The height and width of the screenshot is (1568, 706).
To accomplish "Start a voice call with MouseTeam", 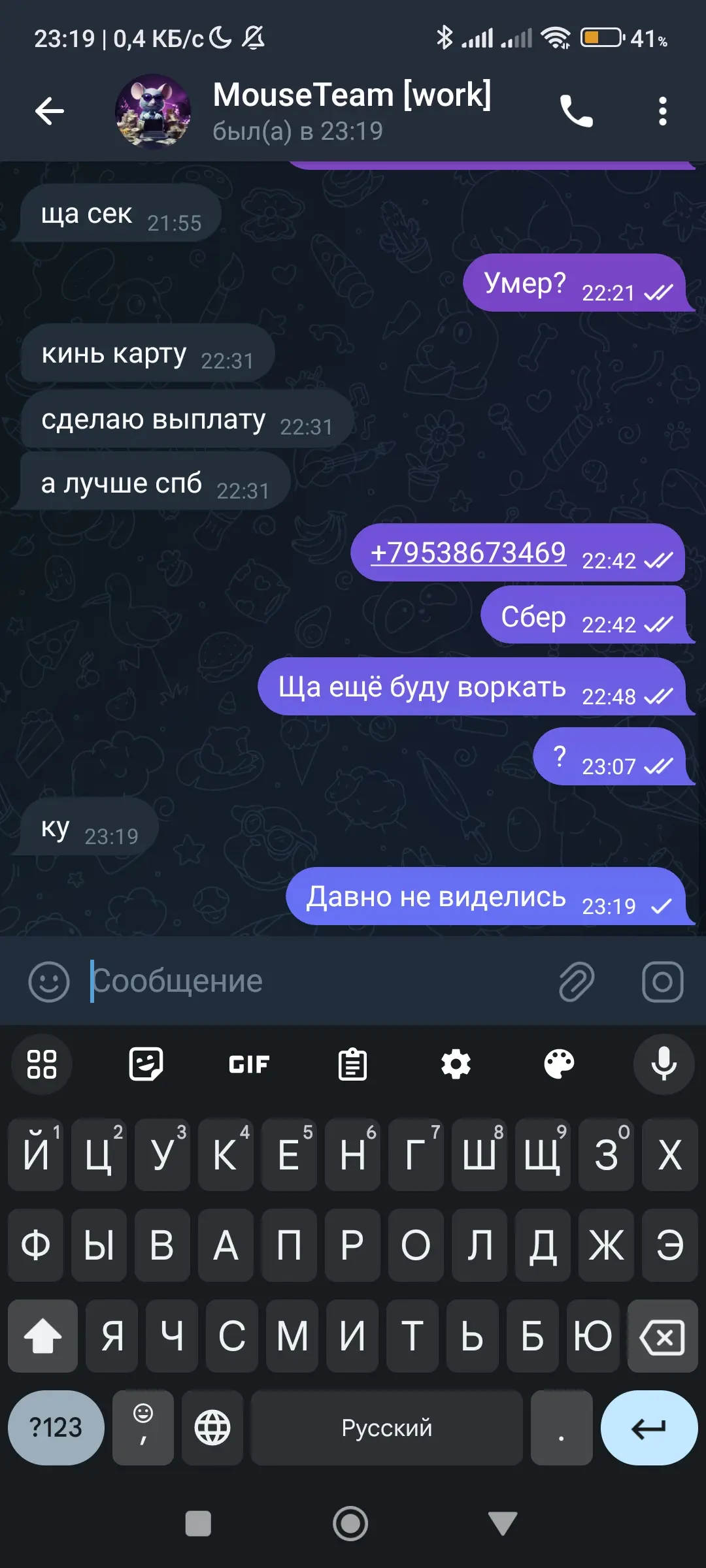I will pyautogui.click(x=576, y=111).
